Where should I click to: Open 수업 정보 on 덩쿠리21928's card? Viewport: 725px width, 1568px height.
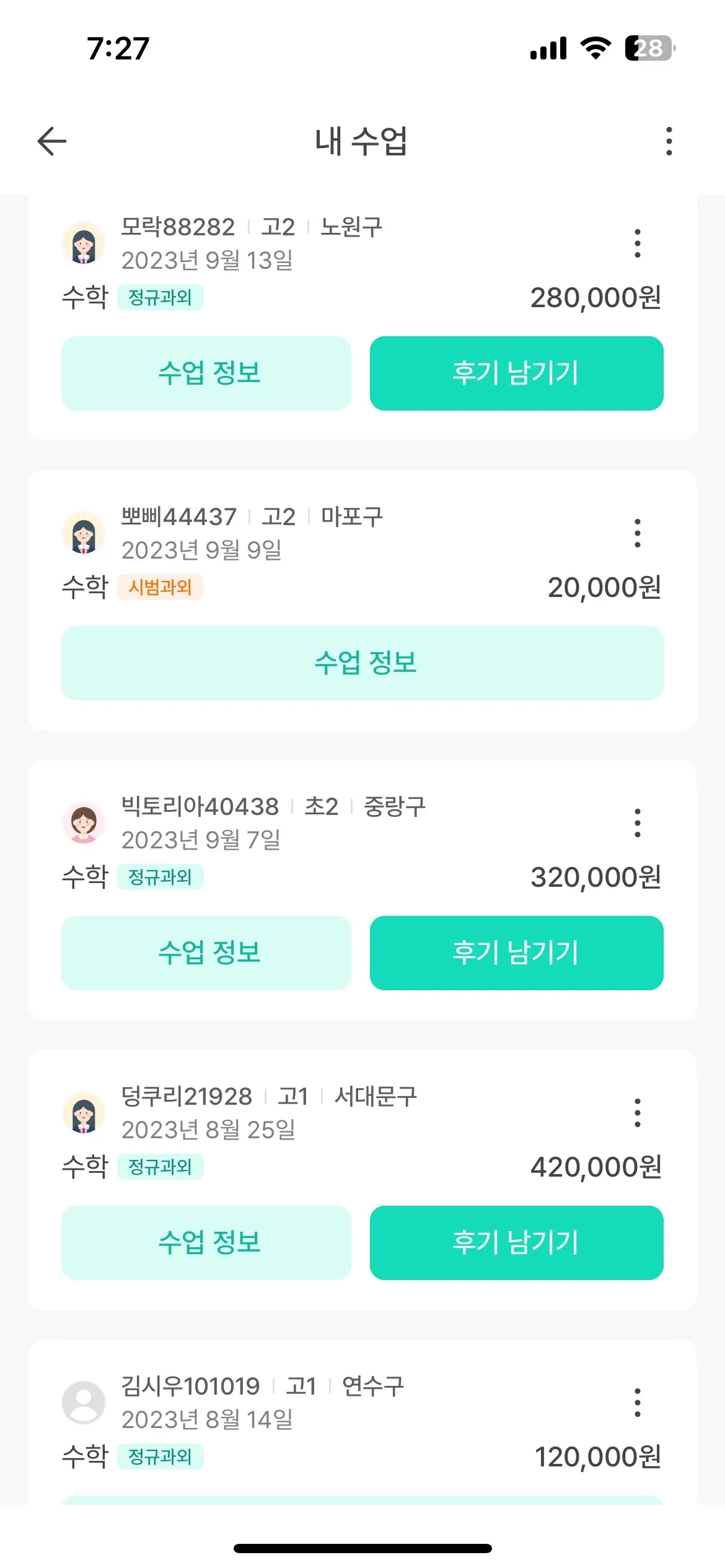pos(206,1242)
